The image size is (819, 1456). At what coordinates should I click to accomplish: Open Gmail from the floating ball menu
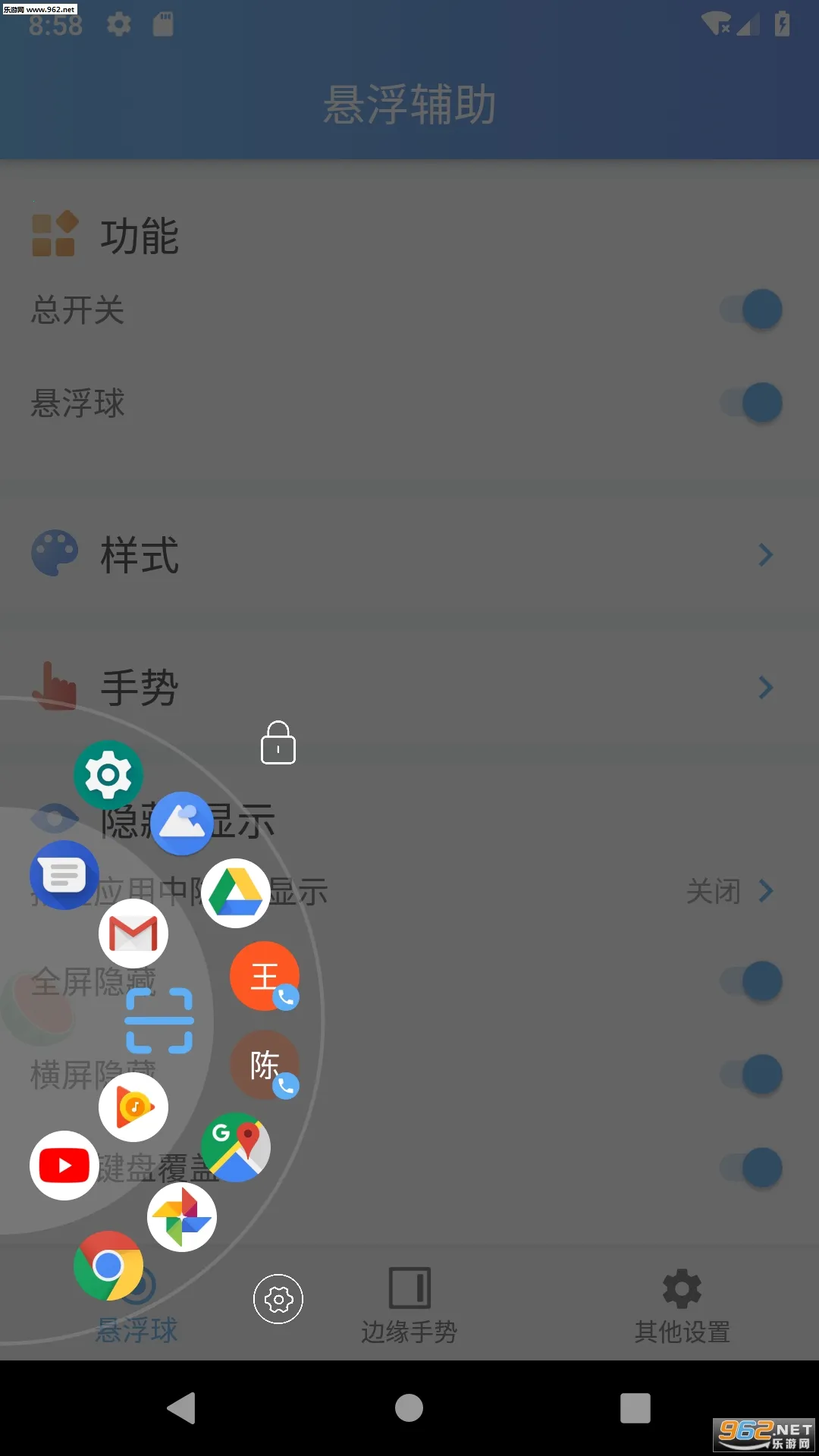coord(133,933)
